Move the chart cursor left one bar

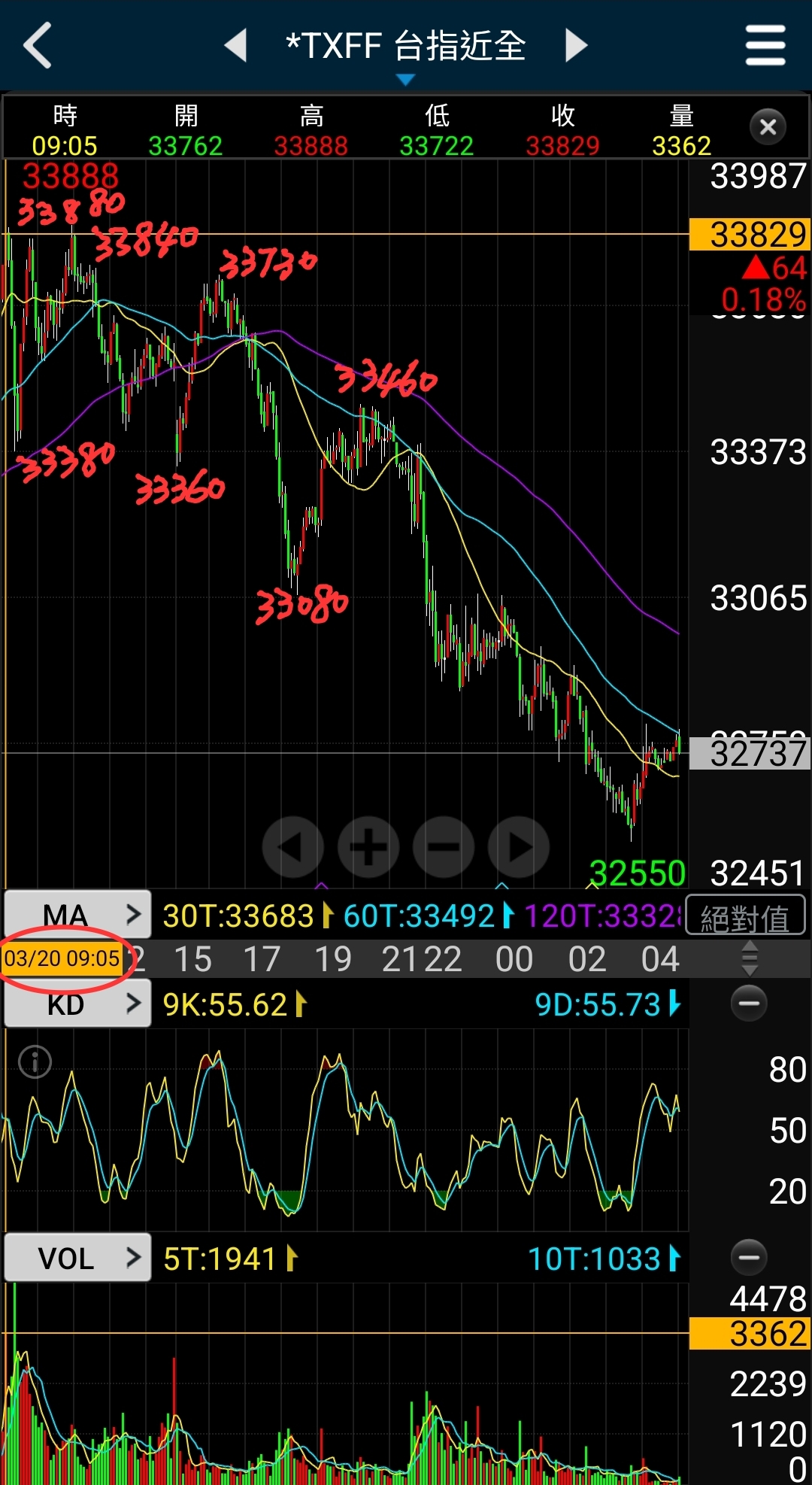pos(293,847)
